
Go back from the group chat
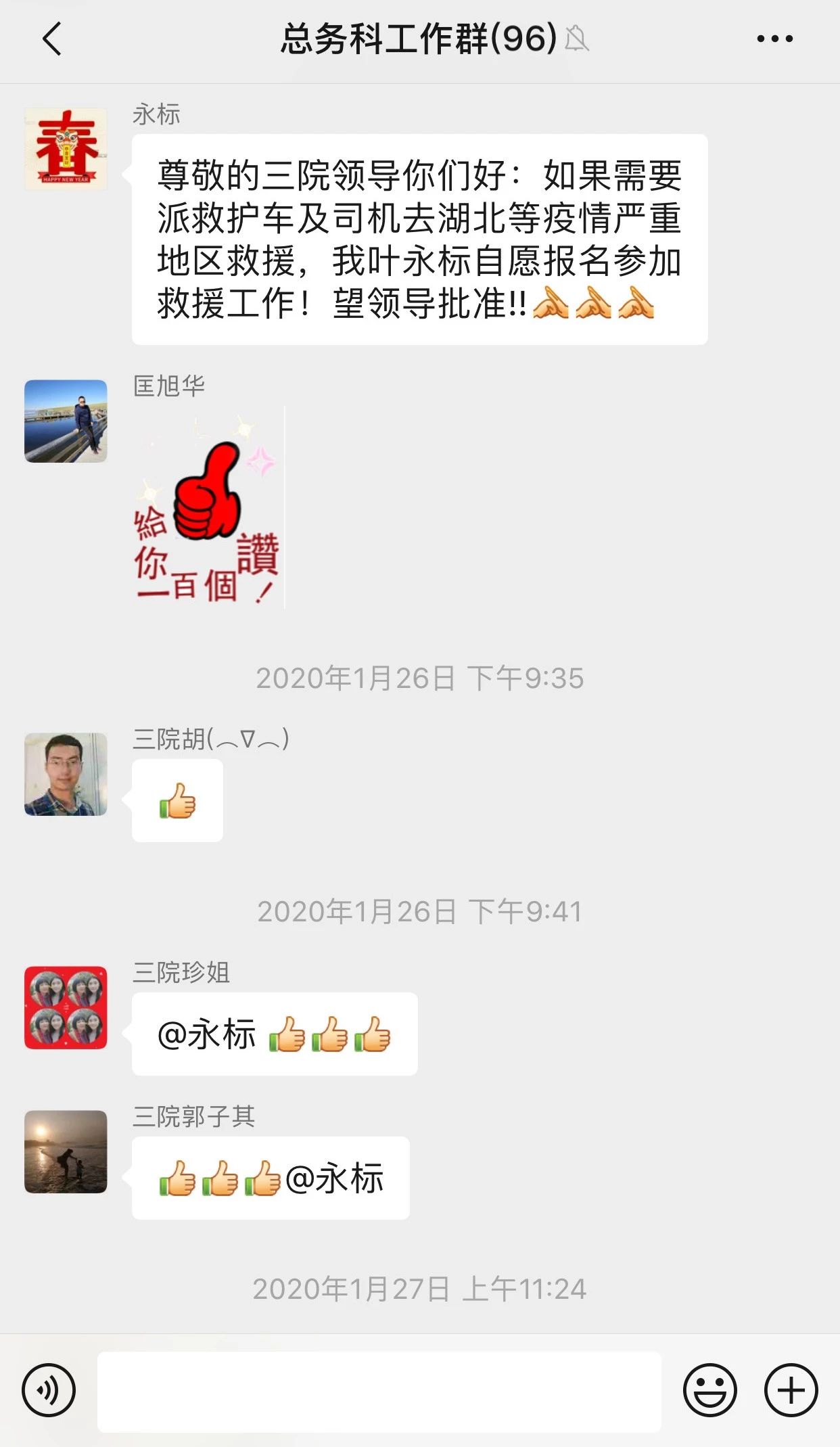(x=51, y=39)
